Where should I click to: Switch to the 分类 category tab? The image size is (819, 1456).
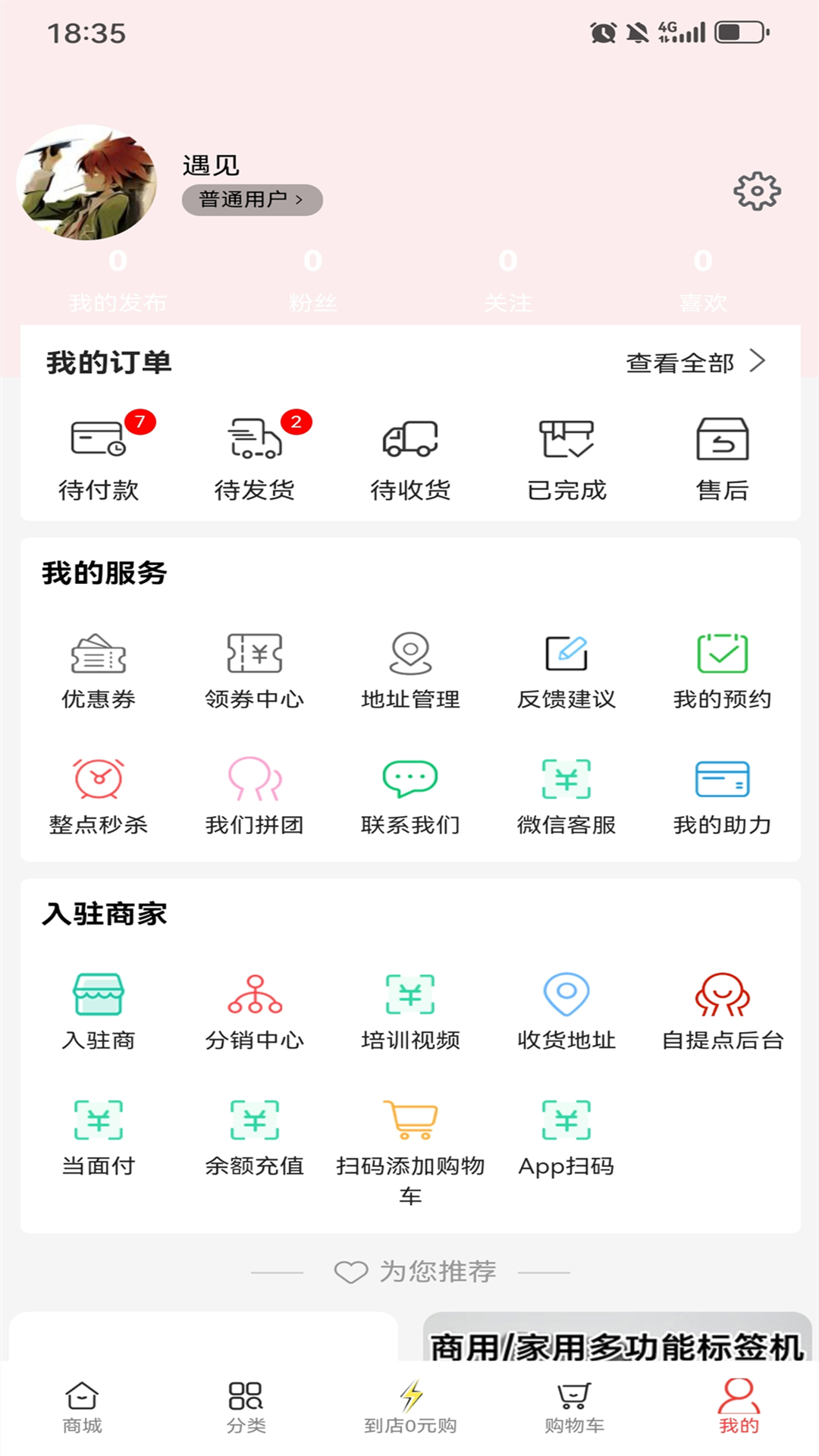click(x=246, y=1407)
